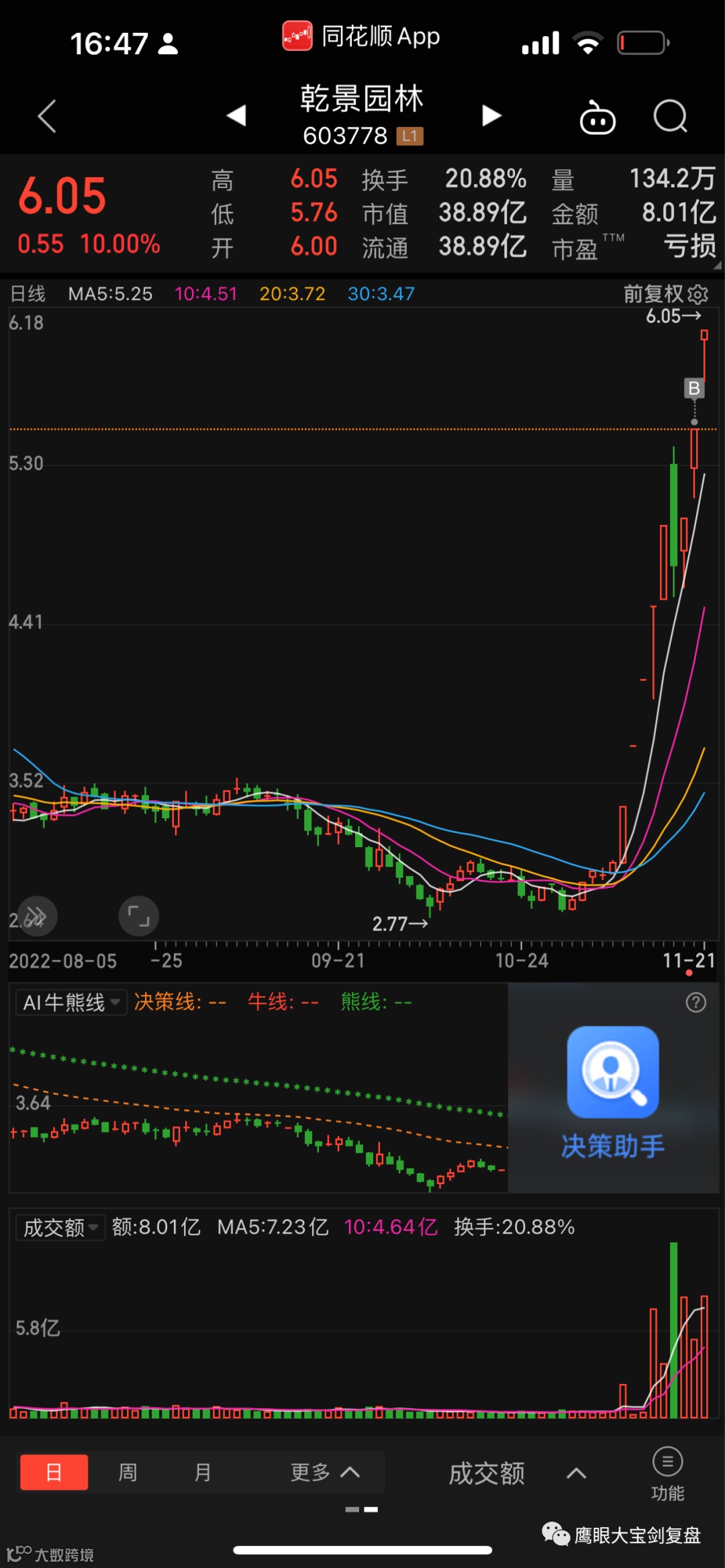The image size is (725, 1568).
Task: Open stock search
Action: click(x=670, y=117)
